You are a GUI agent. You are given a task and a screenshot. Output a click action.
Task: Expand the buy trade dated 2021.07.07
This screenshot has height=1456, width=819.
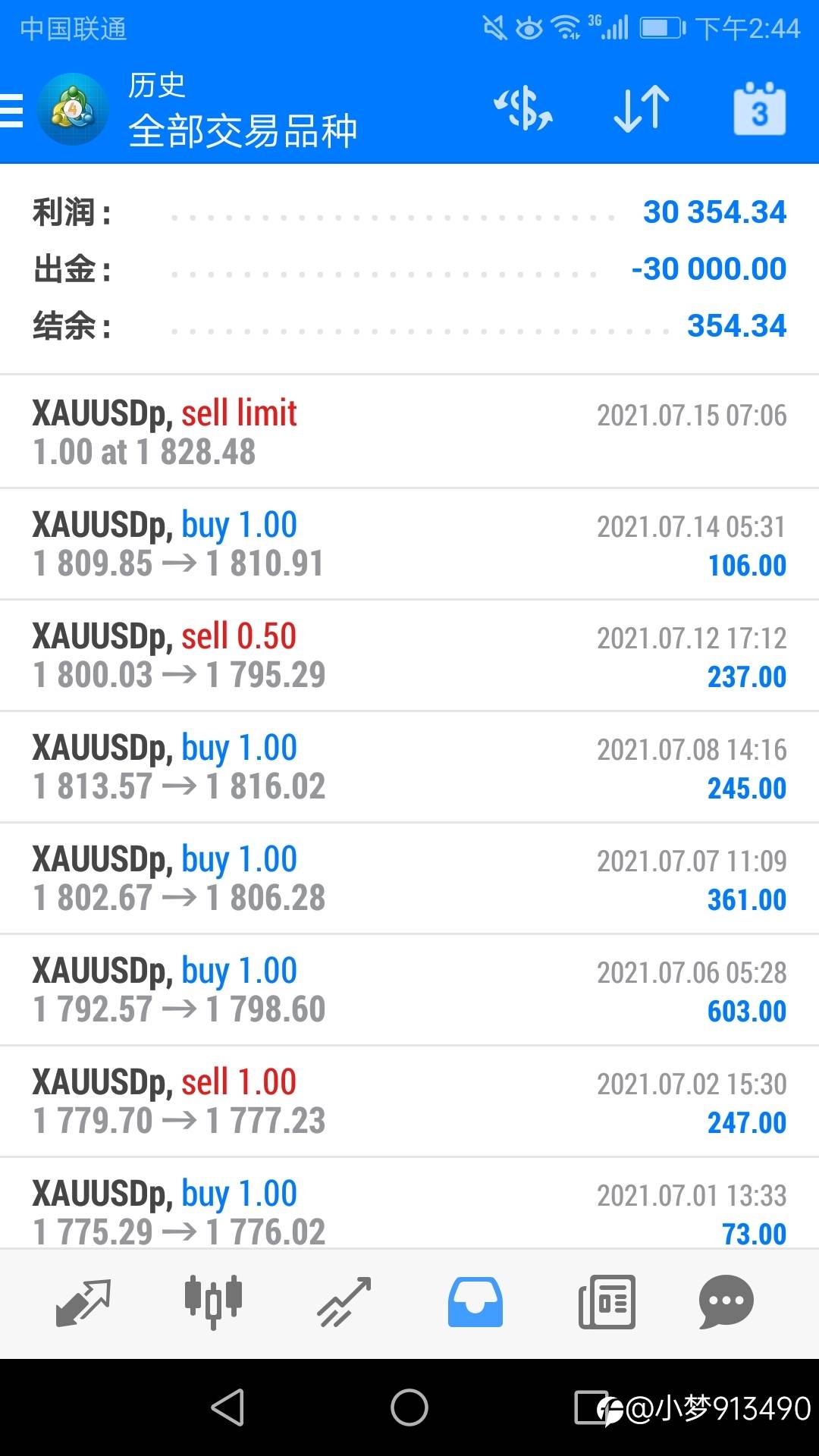(409, 878)
